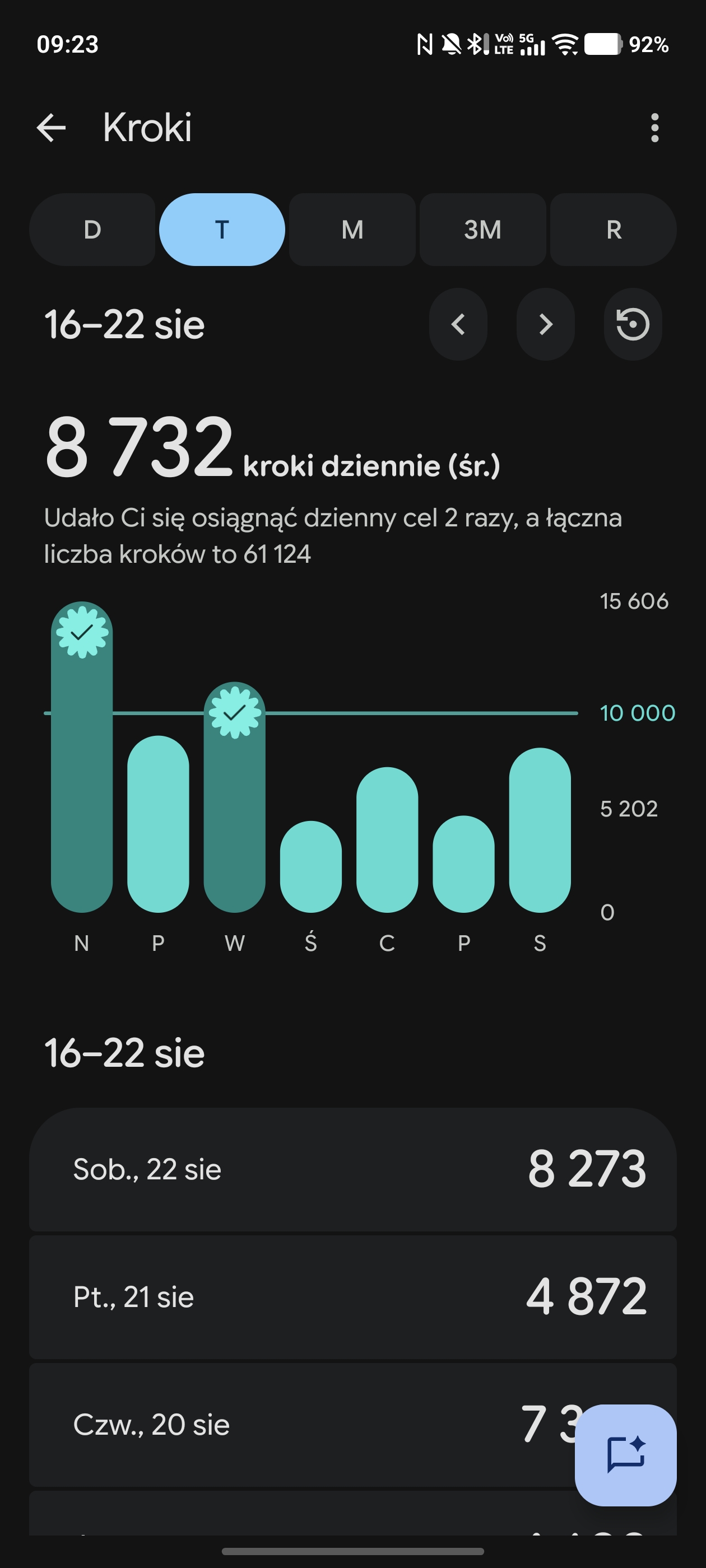Tap the bar above day S
The width and height of the screenshot is (706, 1568).
540,830
